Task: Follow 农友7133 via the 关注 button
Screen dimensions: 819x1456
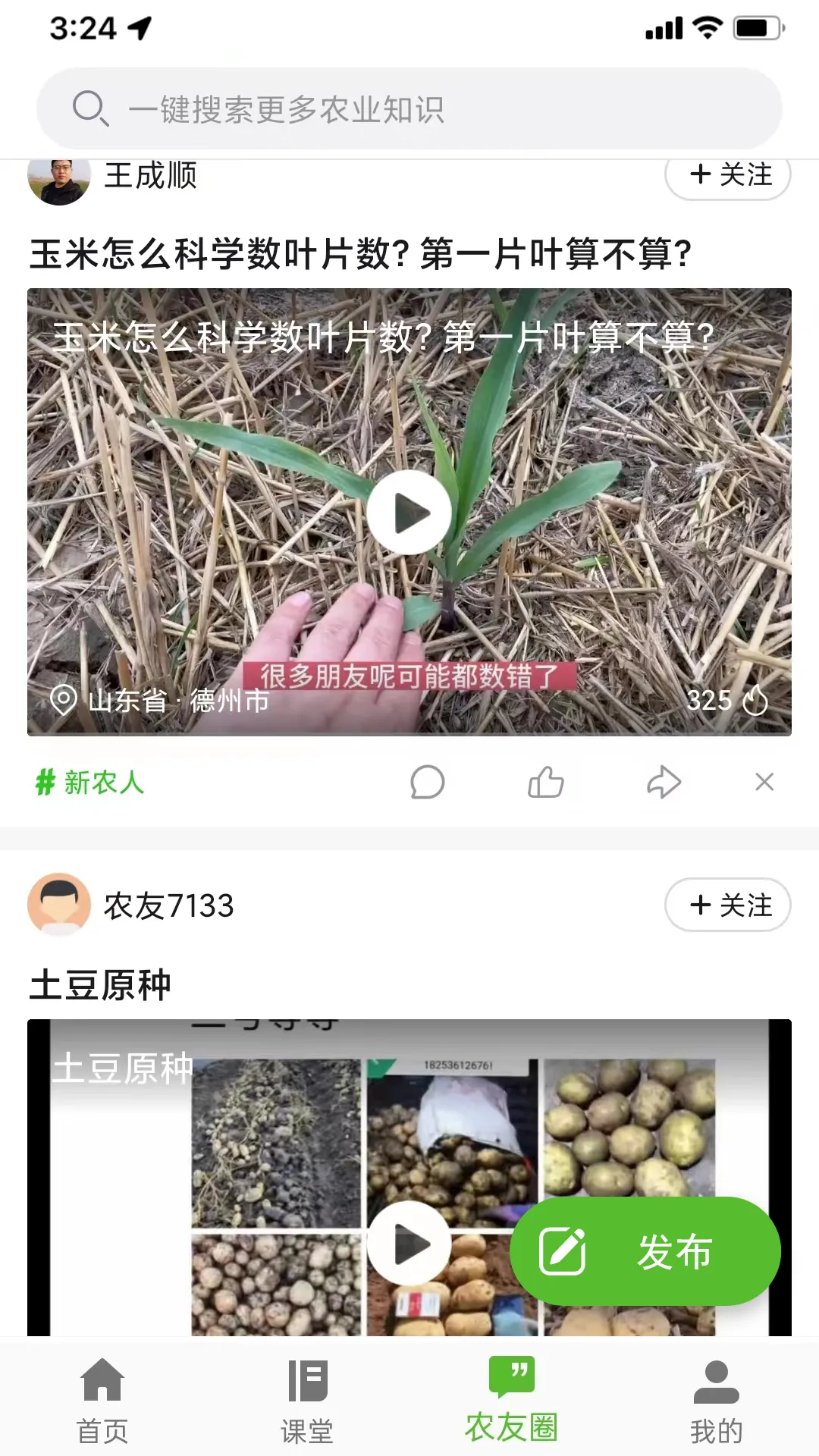Action: [726, 904]
